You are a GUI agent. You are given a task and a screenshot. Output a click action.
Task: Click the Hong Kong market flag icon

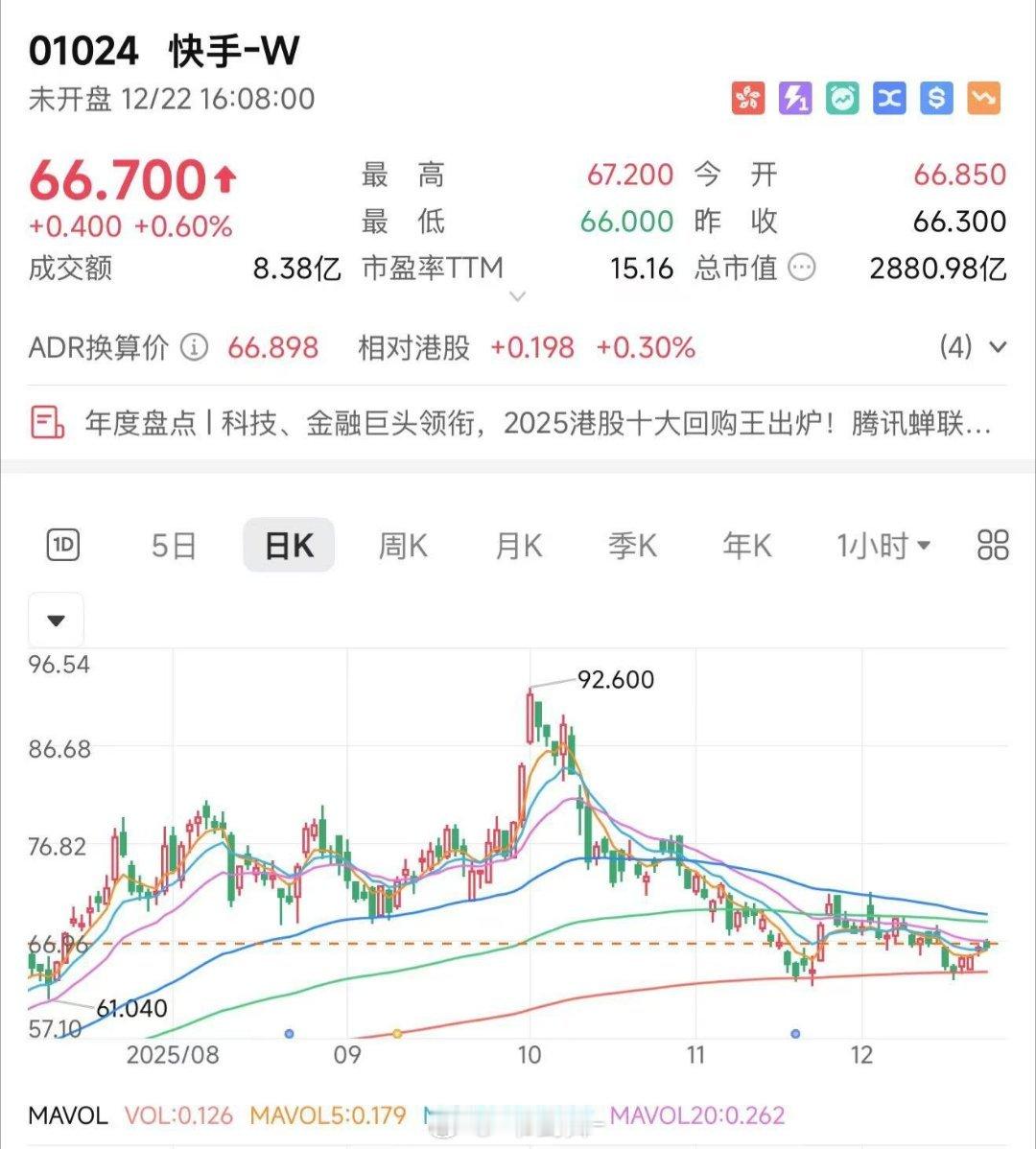click(746, 98)
